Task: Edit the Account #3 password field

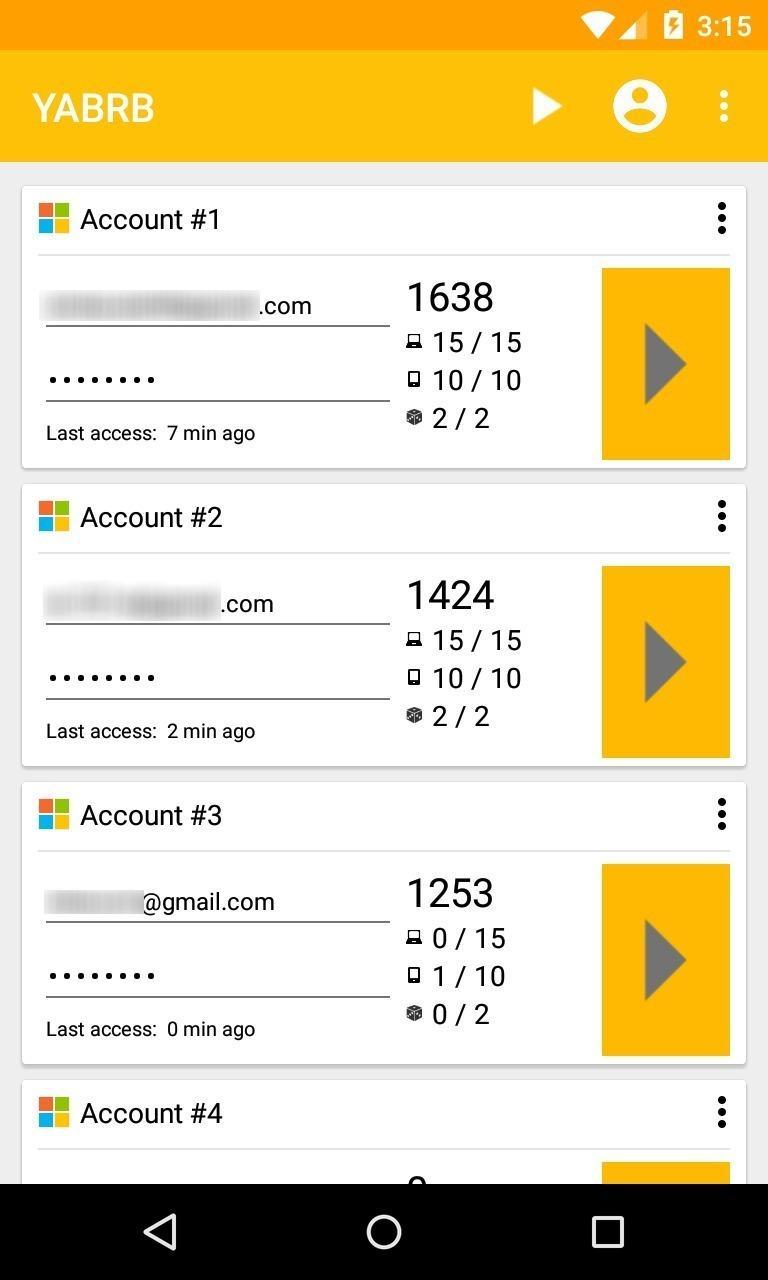Action: pos(217,976)
